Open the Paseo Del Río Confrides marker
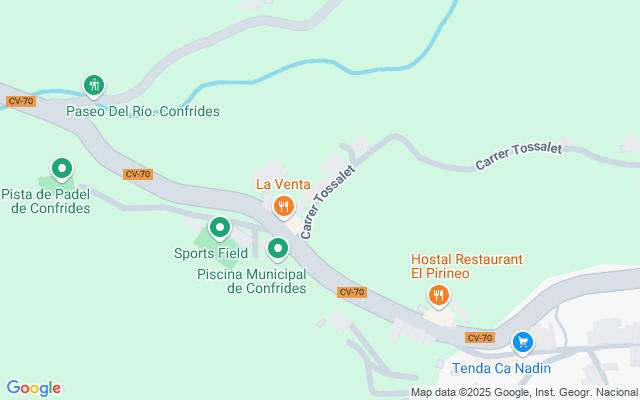This screenshot has width=640, height=400. (94, 85)
